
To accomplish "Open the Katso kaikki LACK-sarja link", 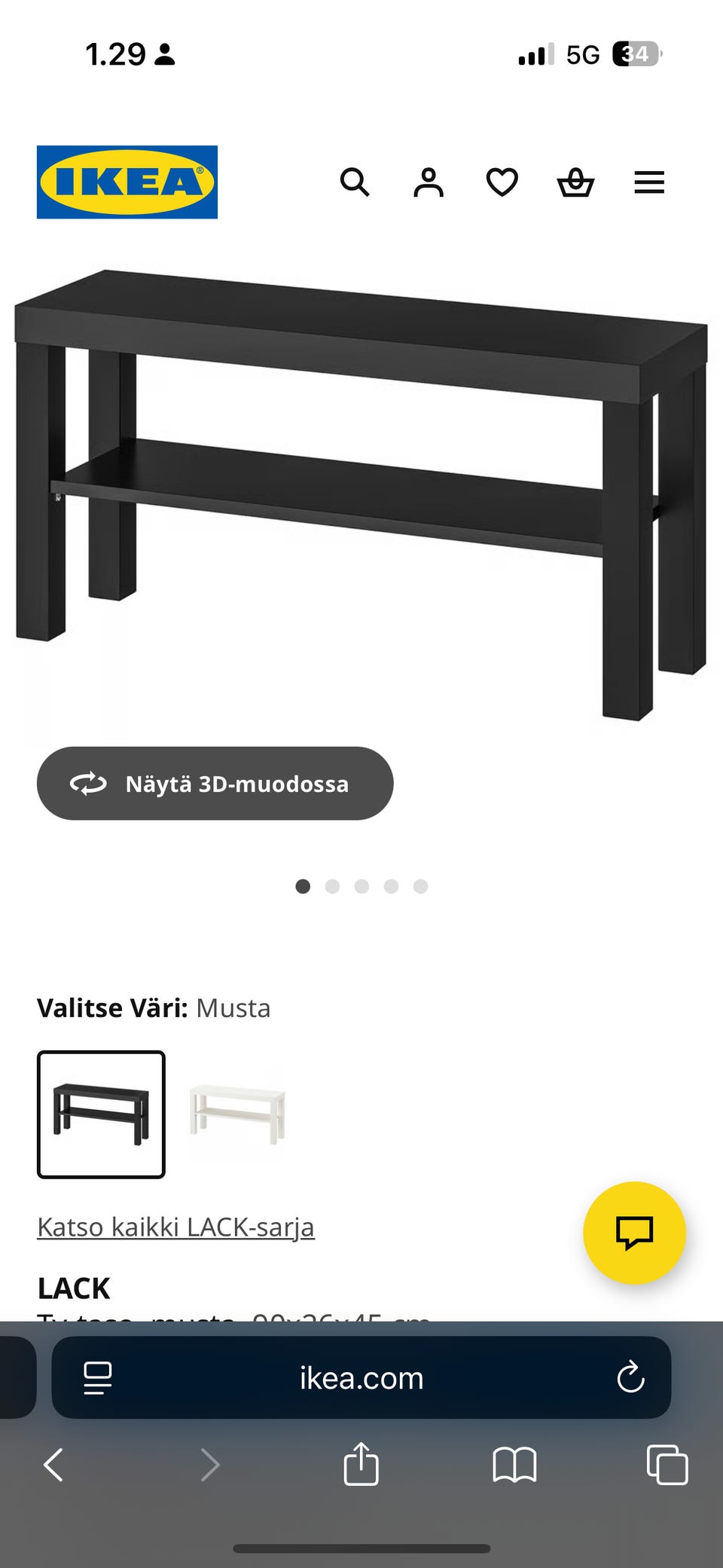I will pos(176,1226).
